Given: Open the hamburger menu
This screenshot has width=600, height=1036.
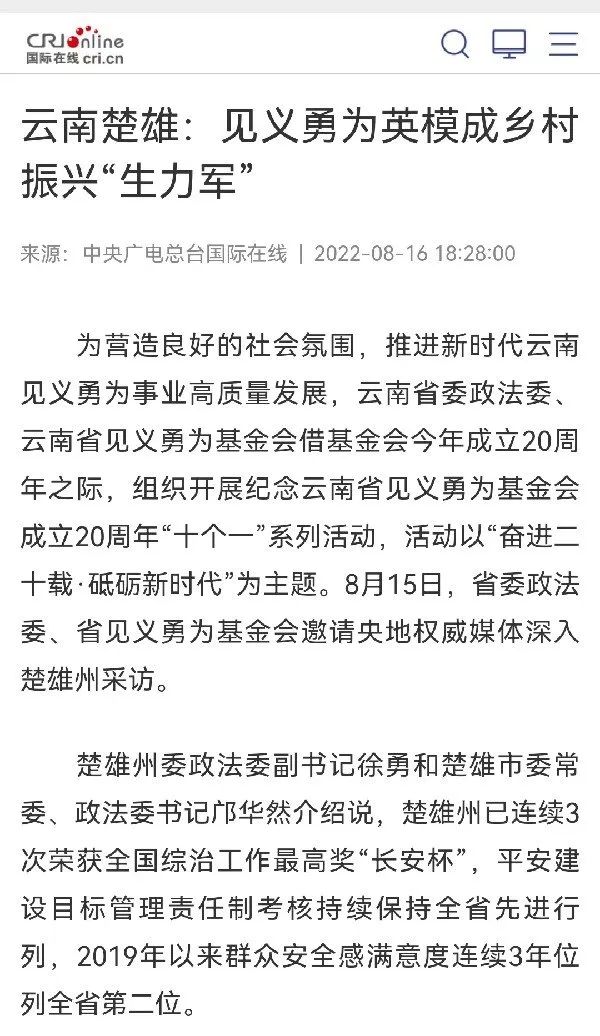Looking at the screenshot, I should pos(564,44).
